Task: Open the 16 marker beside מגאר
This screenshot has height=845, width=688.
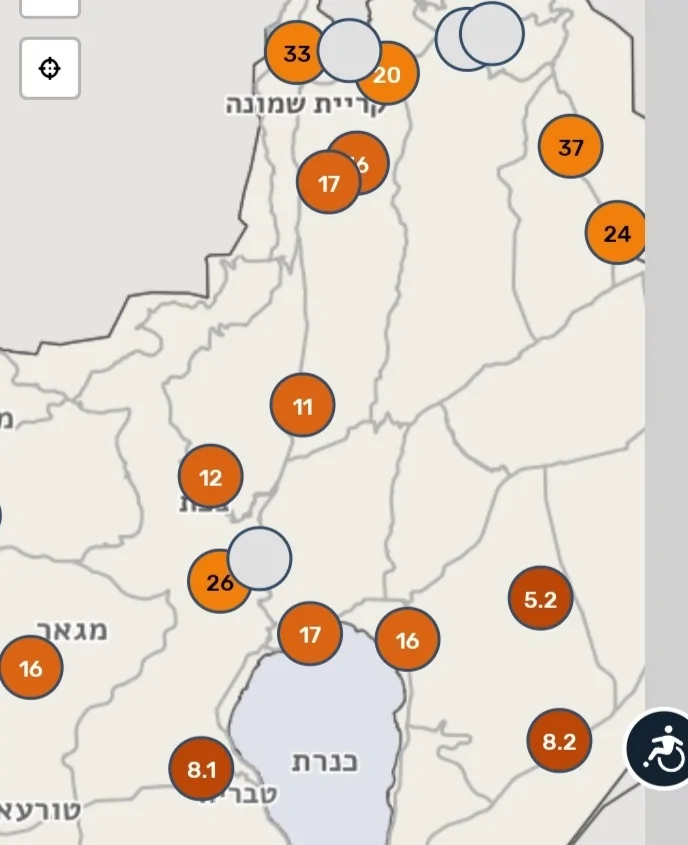Action: [31, 667]
